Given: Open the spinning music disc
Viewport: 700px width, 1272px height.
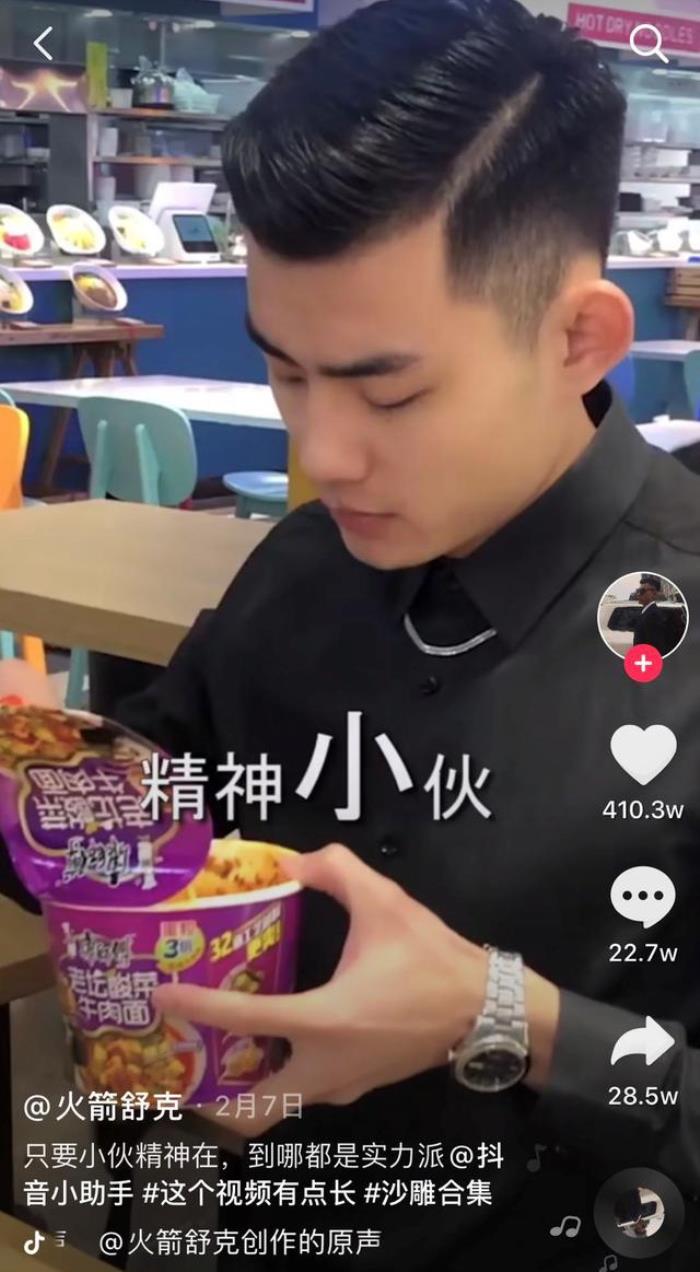Looking at the screenshot, I should (x=639, y=1211).
